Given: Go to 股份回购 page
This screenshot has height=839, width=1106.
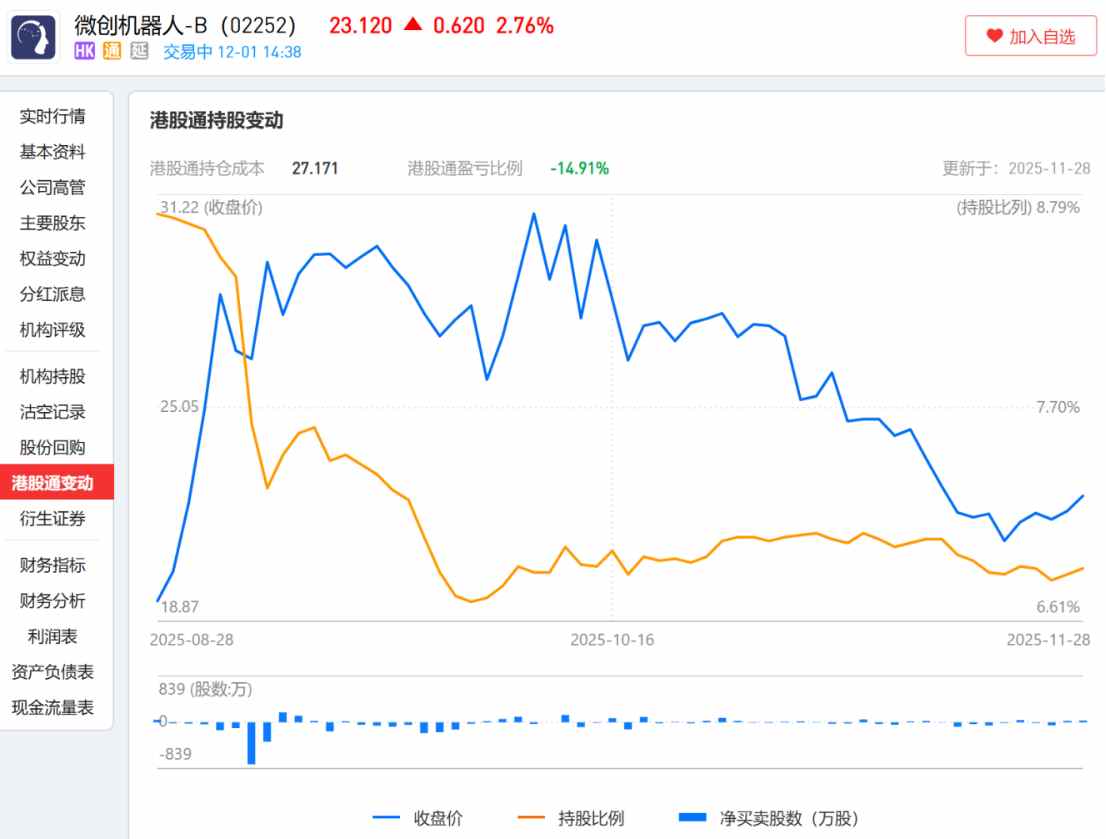Looking at the screenshot, I should 53,447.
